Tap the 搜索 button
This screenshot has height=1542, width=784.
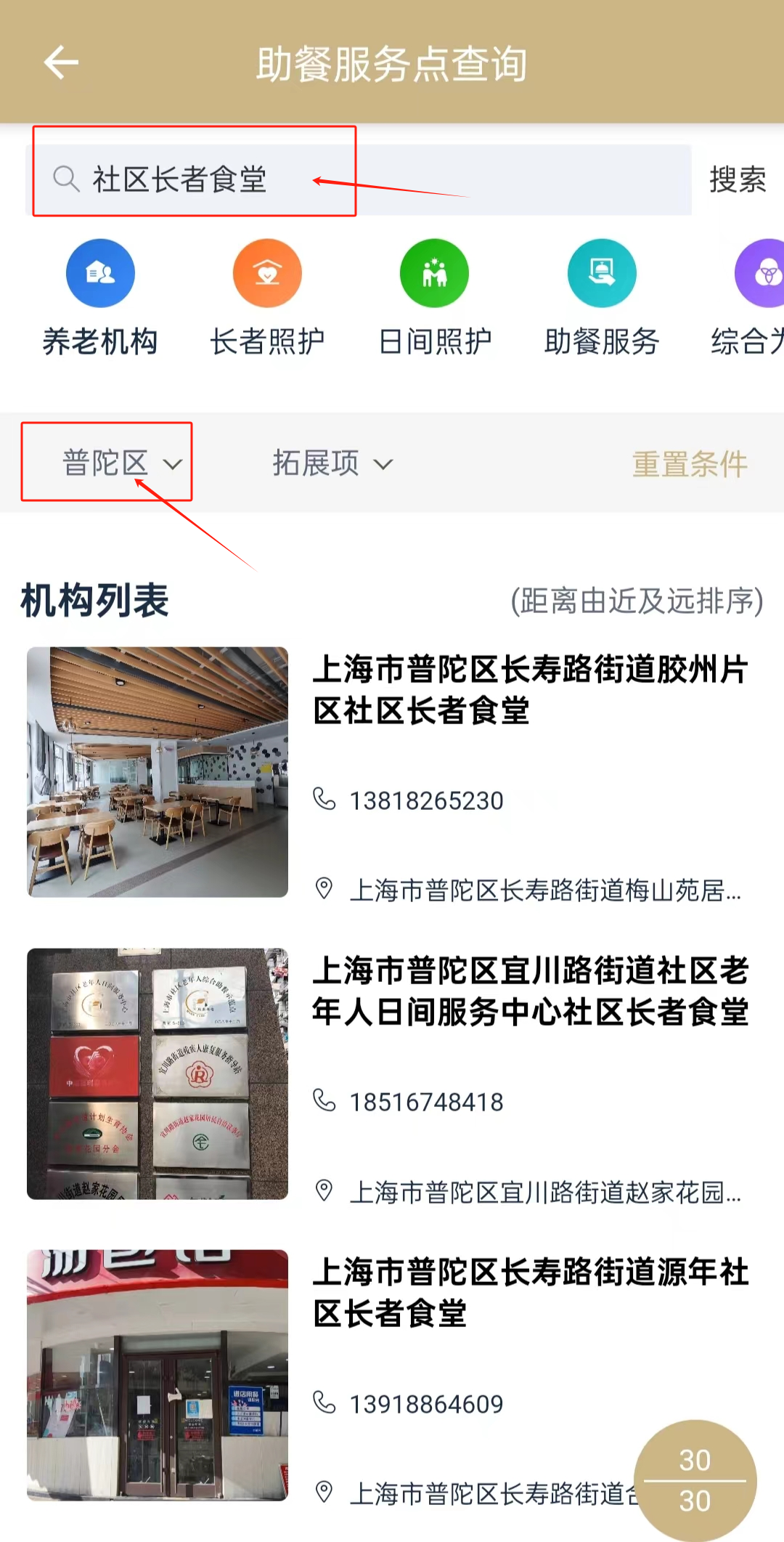point(737,179)
